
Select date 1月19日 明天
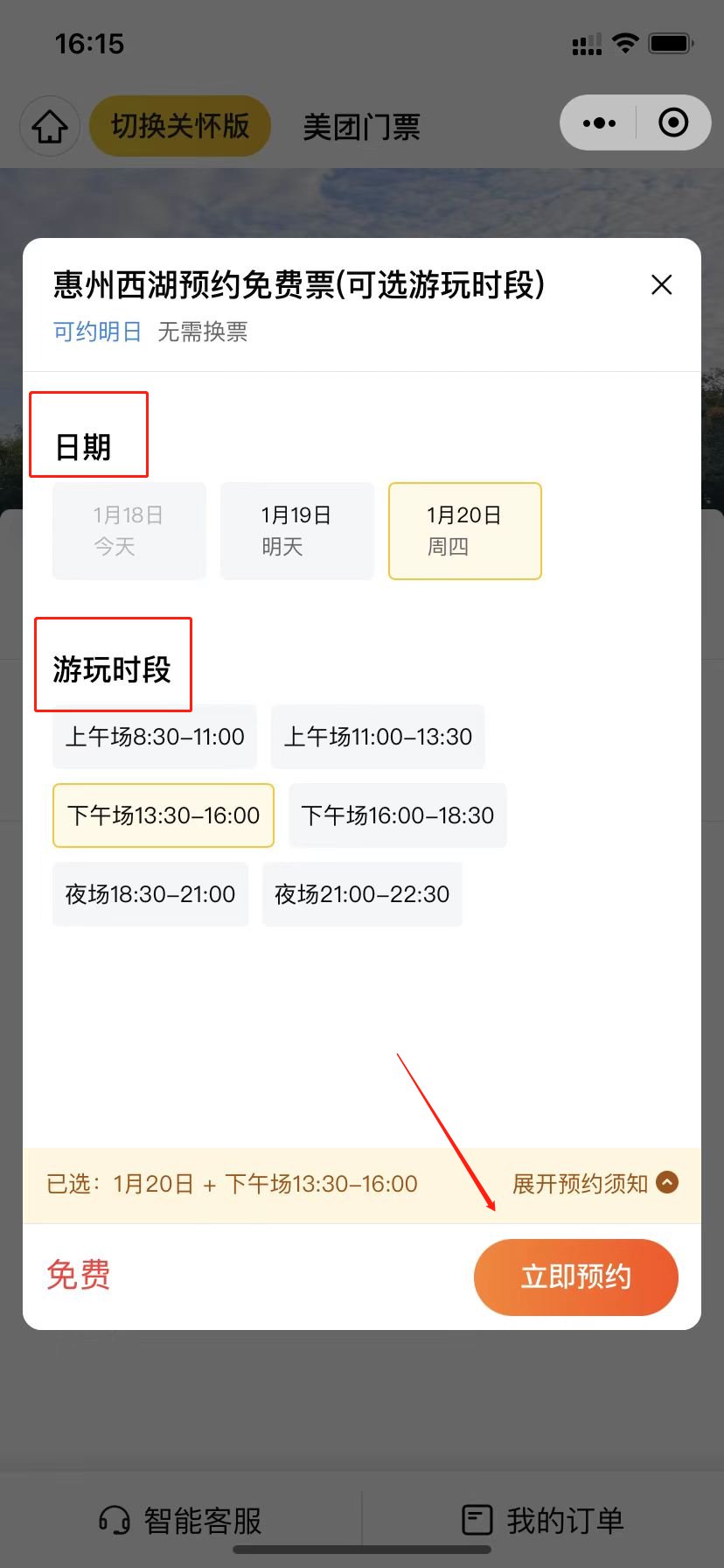pyautogui.click(x=296, y=531)
